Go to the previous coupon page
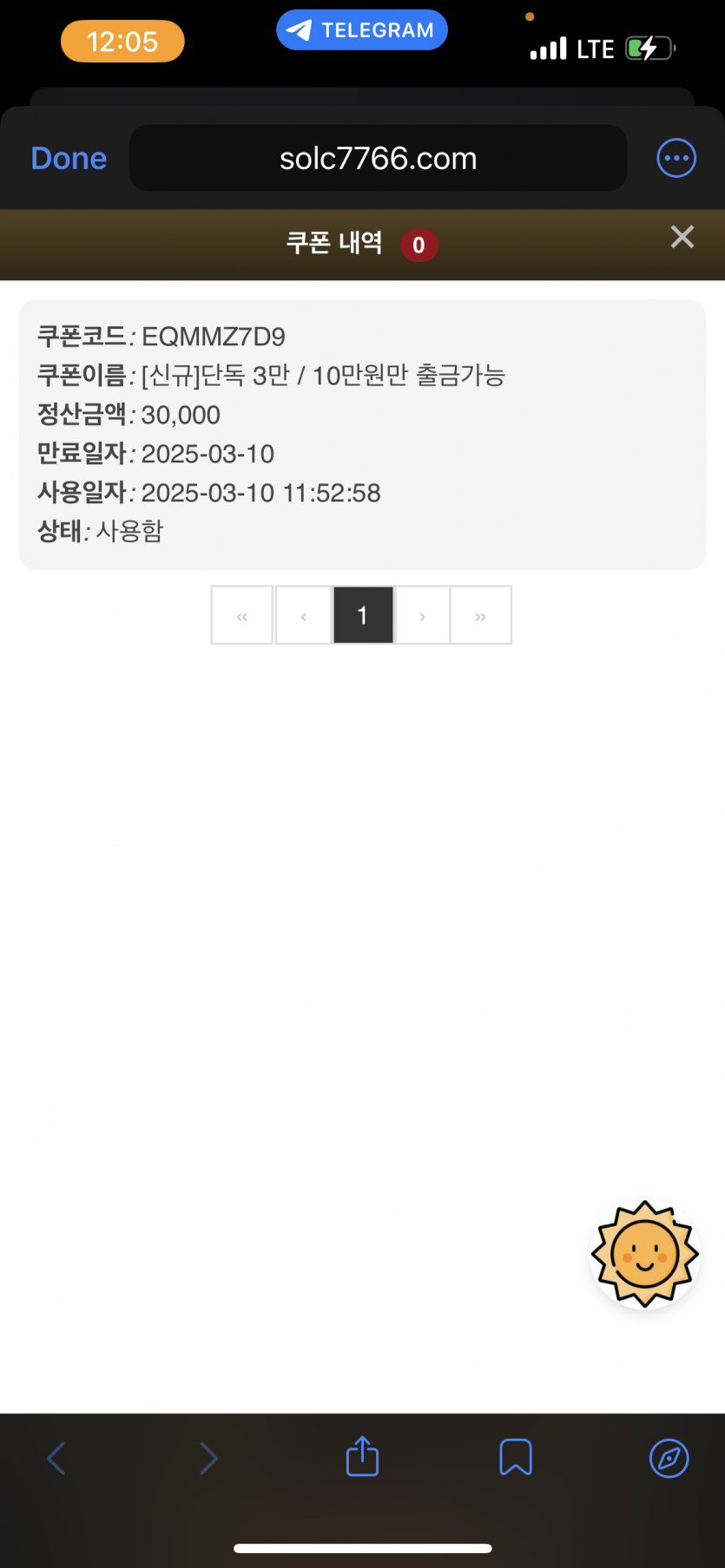 click(303, 615)
